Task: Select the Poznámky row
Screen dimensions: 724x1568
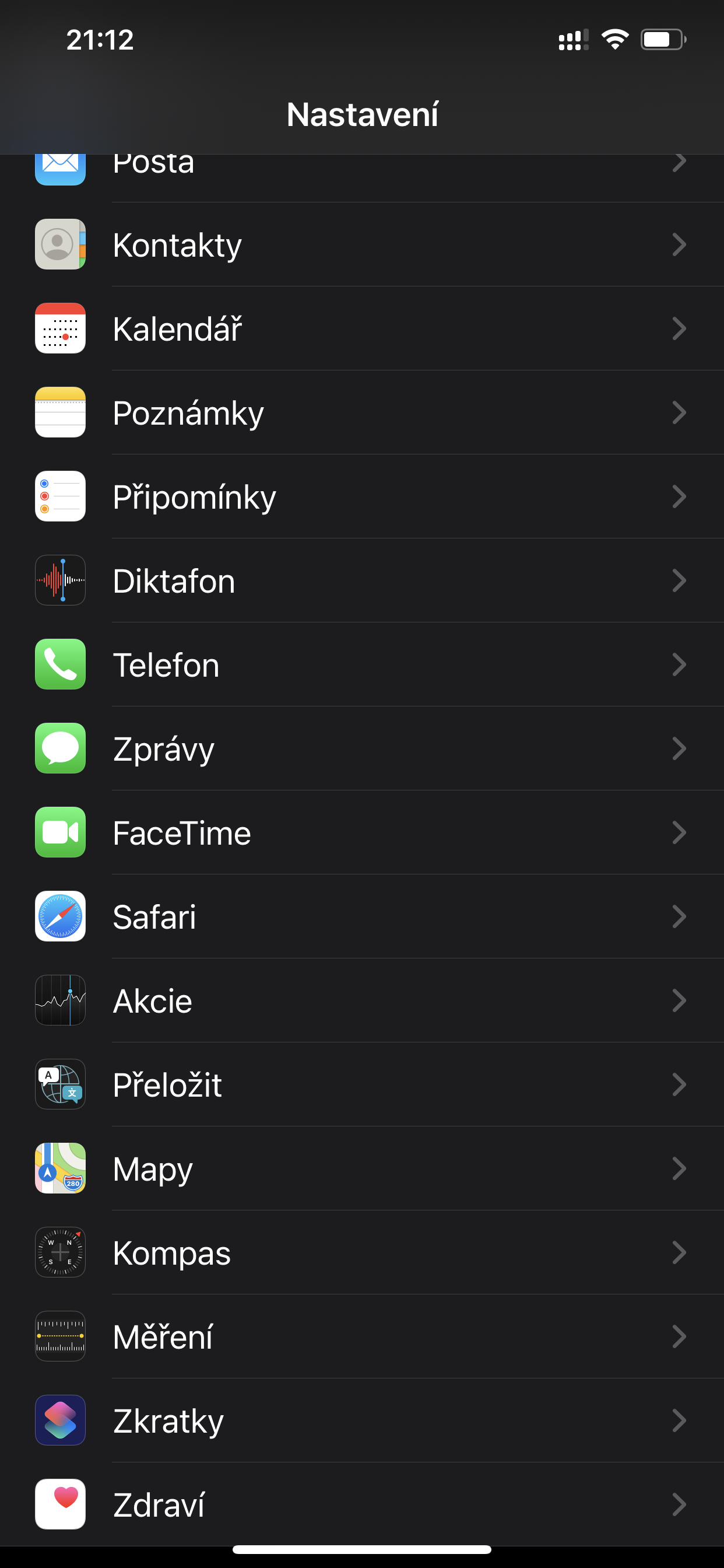Action: [362, 412]
